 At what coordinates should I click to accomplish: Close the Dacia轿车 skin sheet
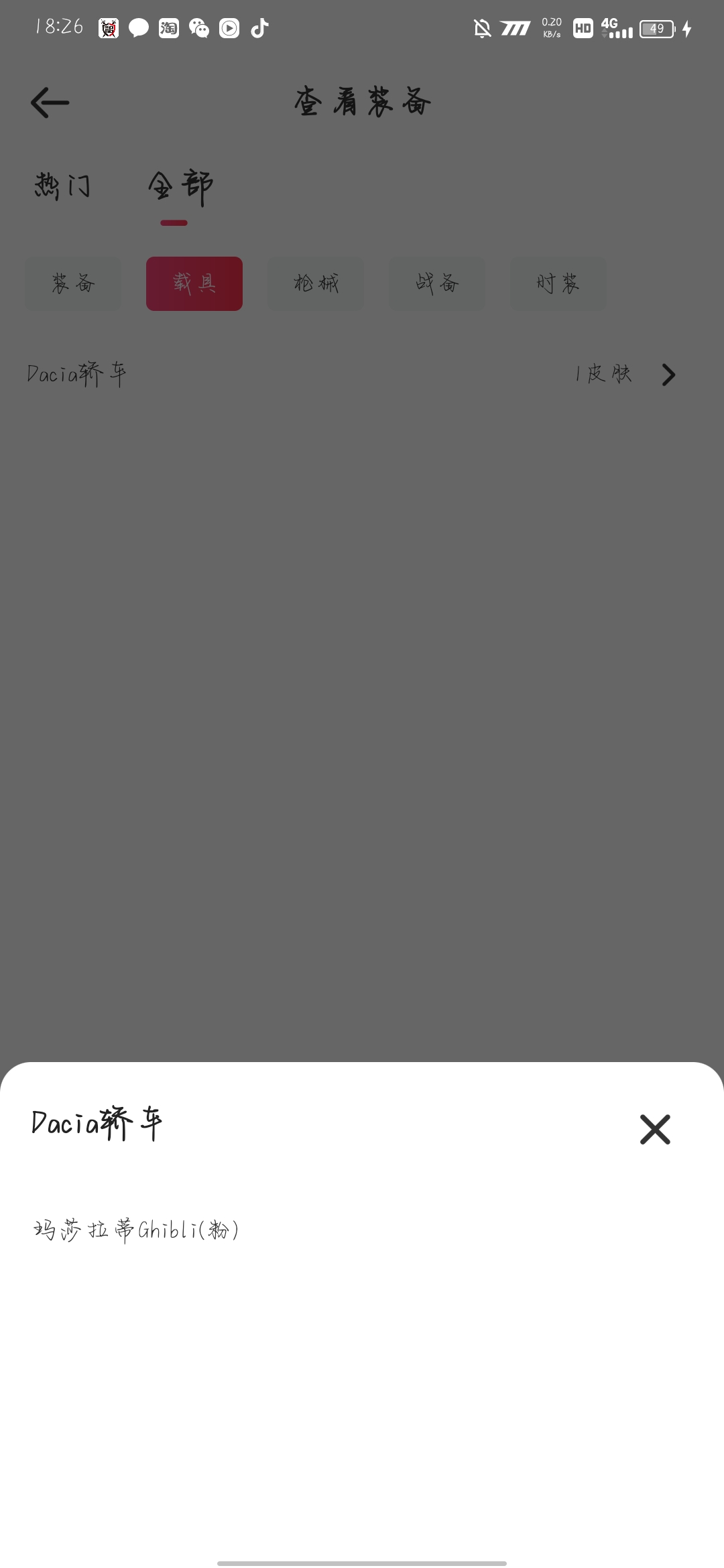[655, 1130]
